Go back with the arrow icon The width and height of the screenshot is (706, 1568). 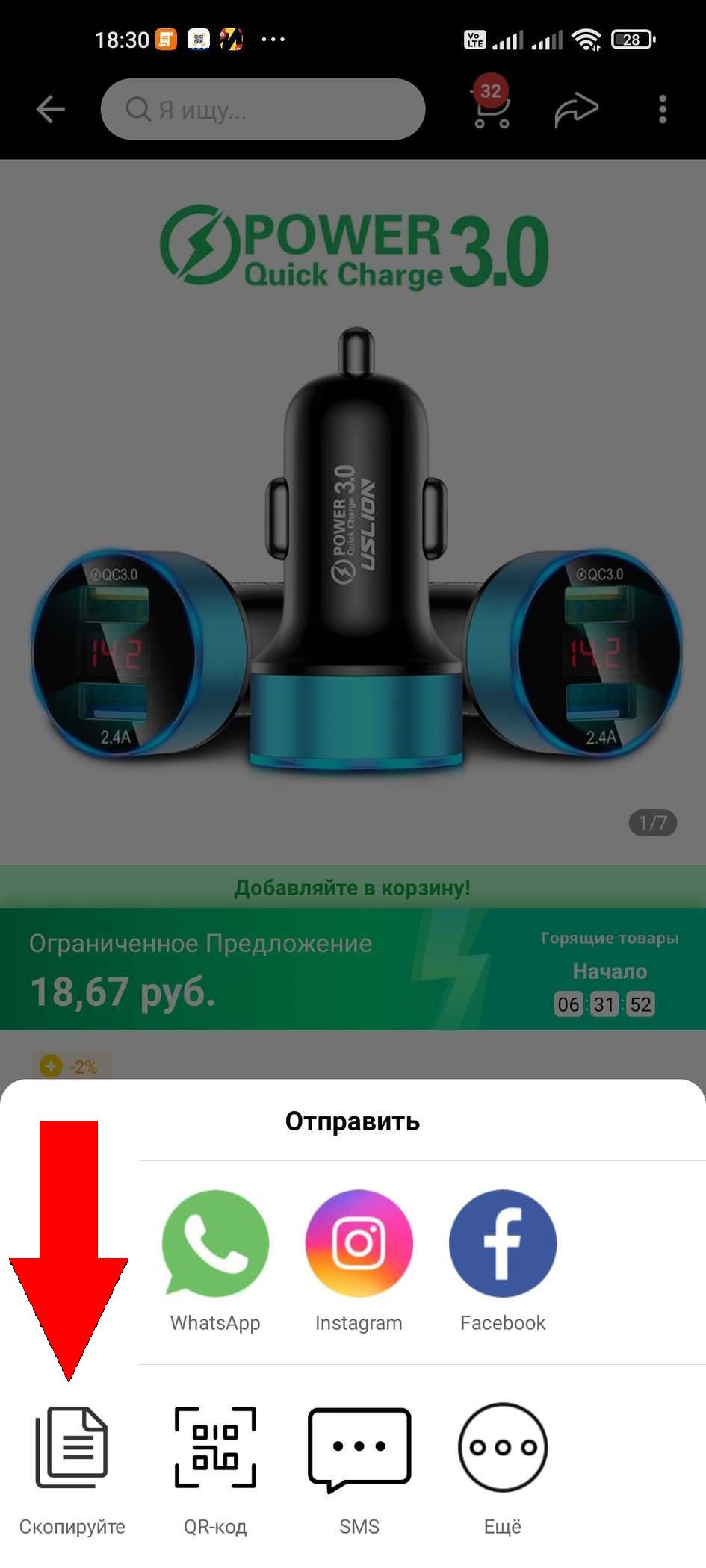51,110
